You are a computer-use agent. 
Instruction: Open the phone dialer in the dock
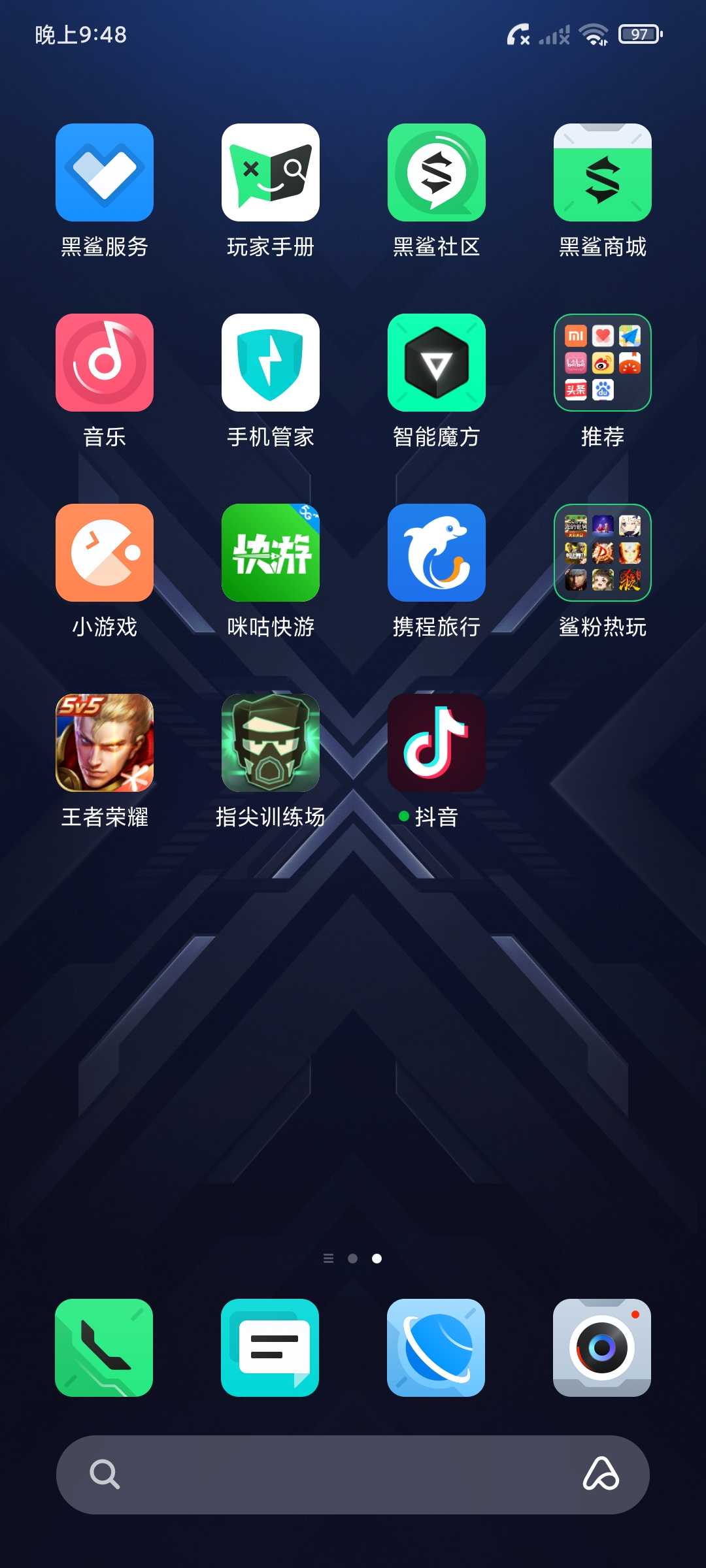[104, 1348]
